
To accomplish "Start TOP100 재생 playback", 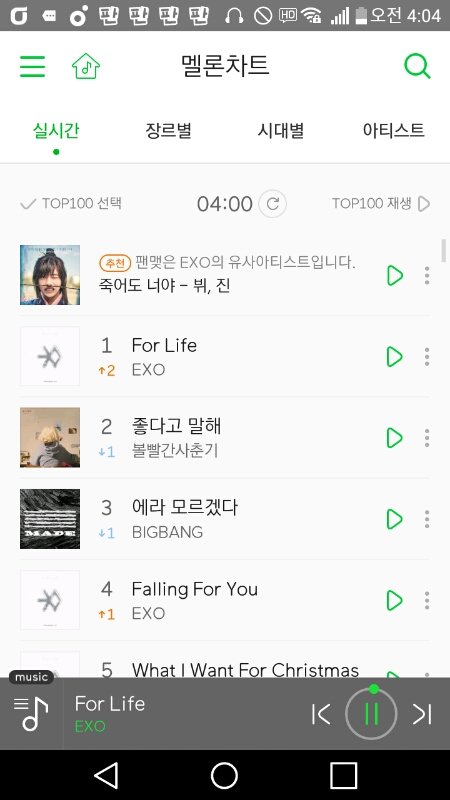I will click(381, 204).
